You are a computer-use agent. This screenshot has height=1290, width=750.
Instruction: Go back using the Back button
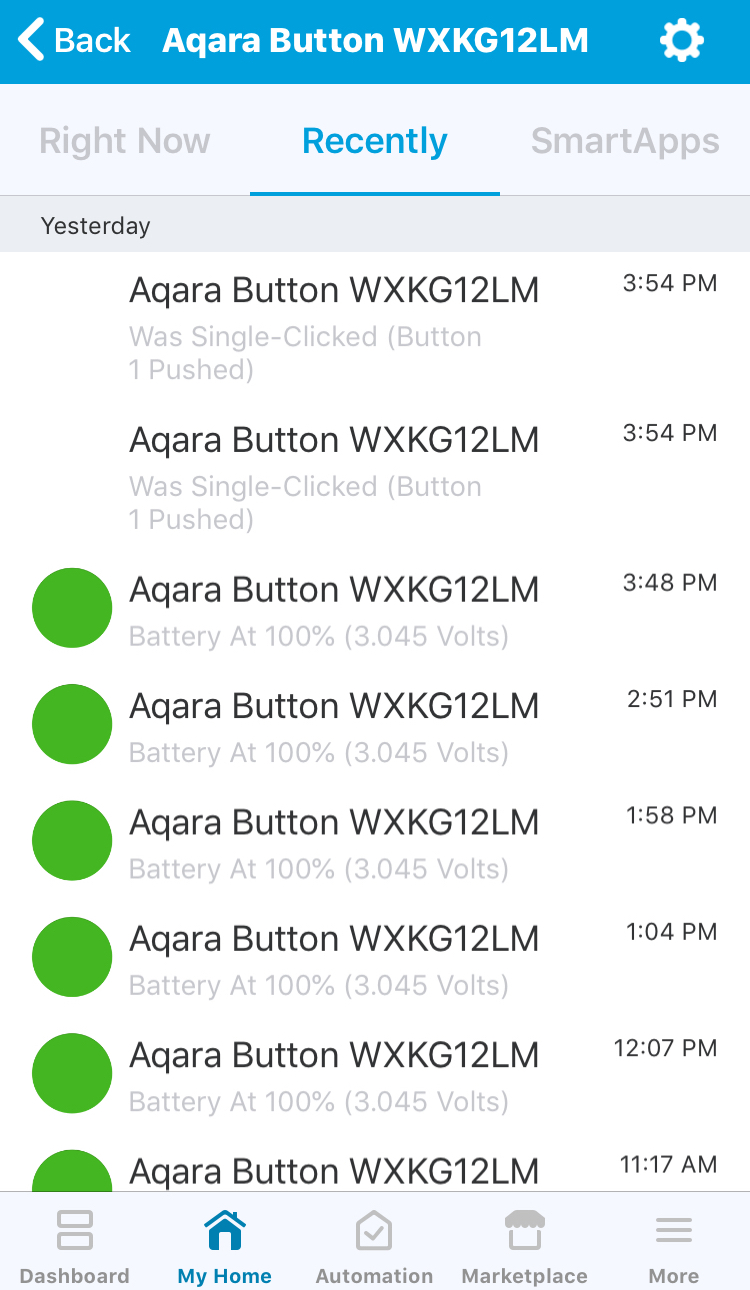(x=75, y=41)
